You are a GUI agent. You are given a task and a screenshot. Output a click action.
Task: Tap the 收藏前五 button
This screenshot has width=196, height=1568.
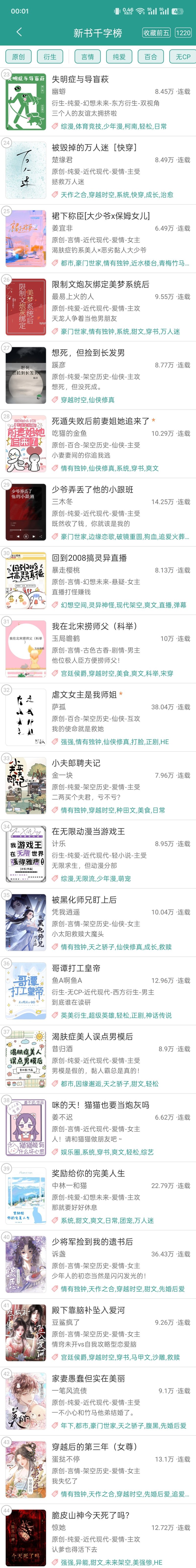click(157, 33)
